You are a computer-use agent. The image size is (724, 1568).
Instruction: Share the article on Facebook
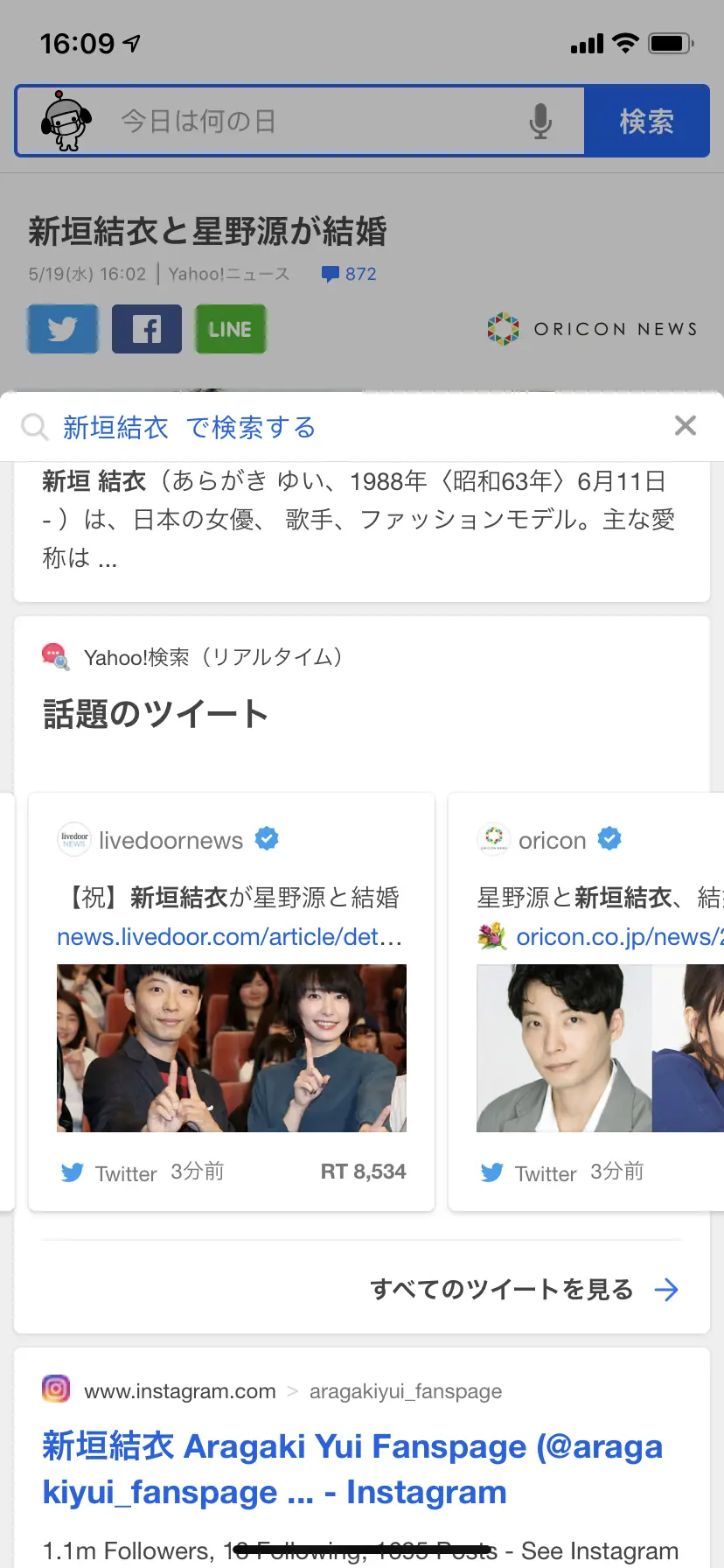[x=147, y=330]
